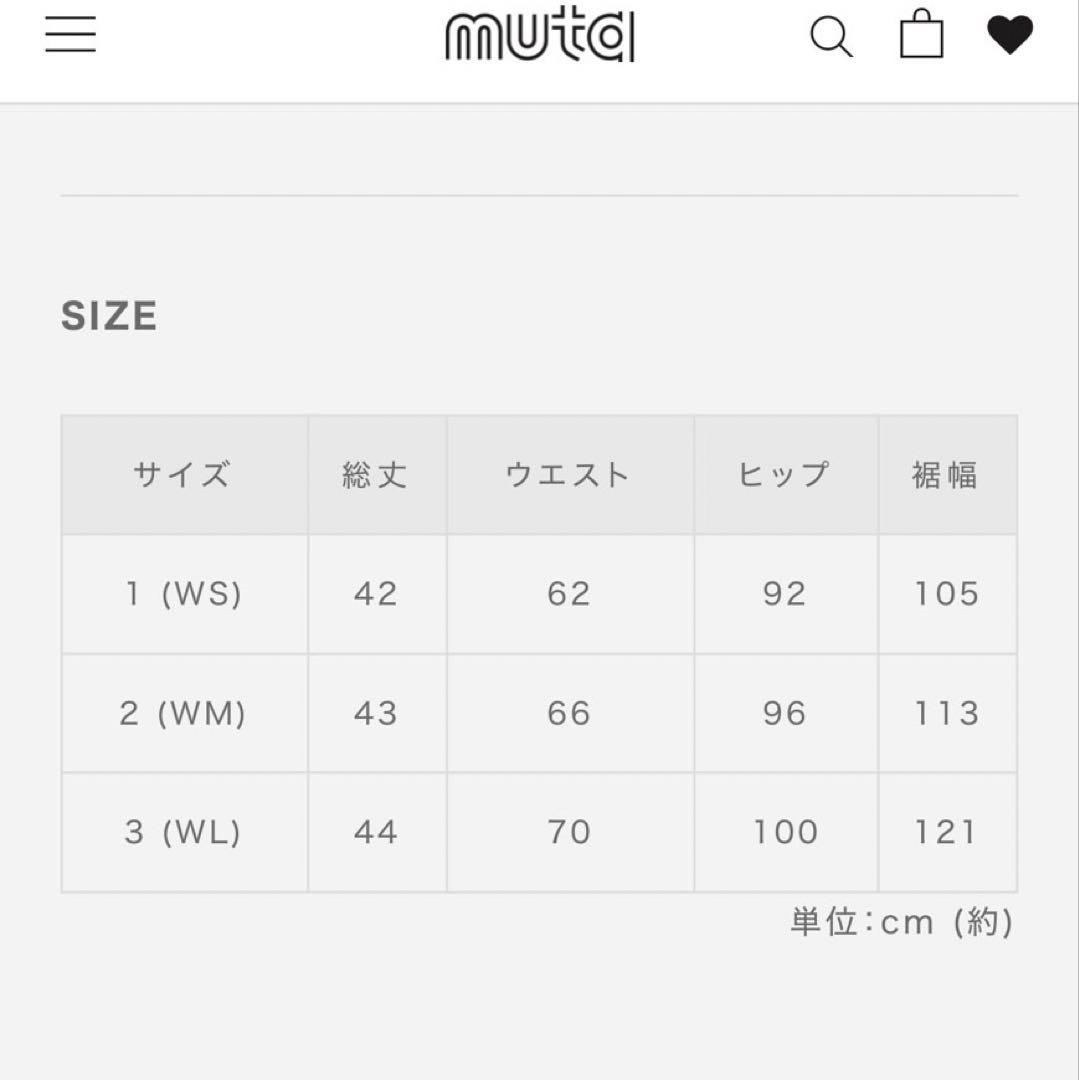Image resolution: width=1079 pixels, height=1080 pixels.
Task: Open the hamburger navigation menu
Action: click(x=70, y=35)
